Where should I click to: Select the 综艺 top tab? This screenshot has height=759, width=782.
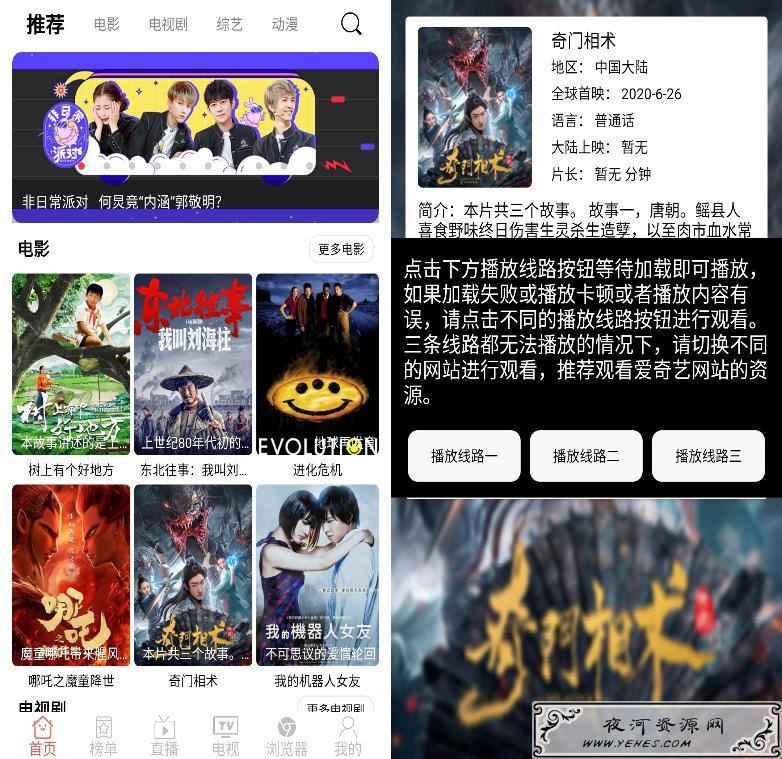[230, 25]
